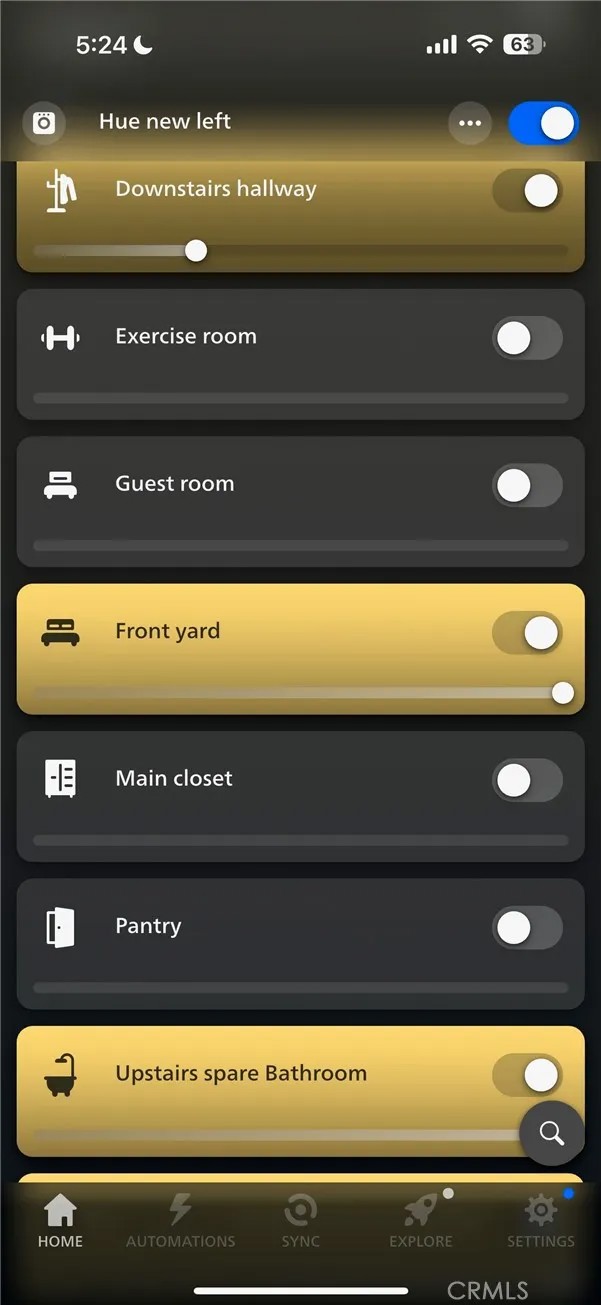Turn off Upstairs spare Bathroom lights
The width and height of the screenshot is (601, 1305).
pos(528,1075)
